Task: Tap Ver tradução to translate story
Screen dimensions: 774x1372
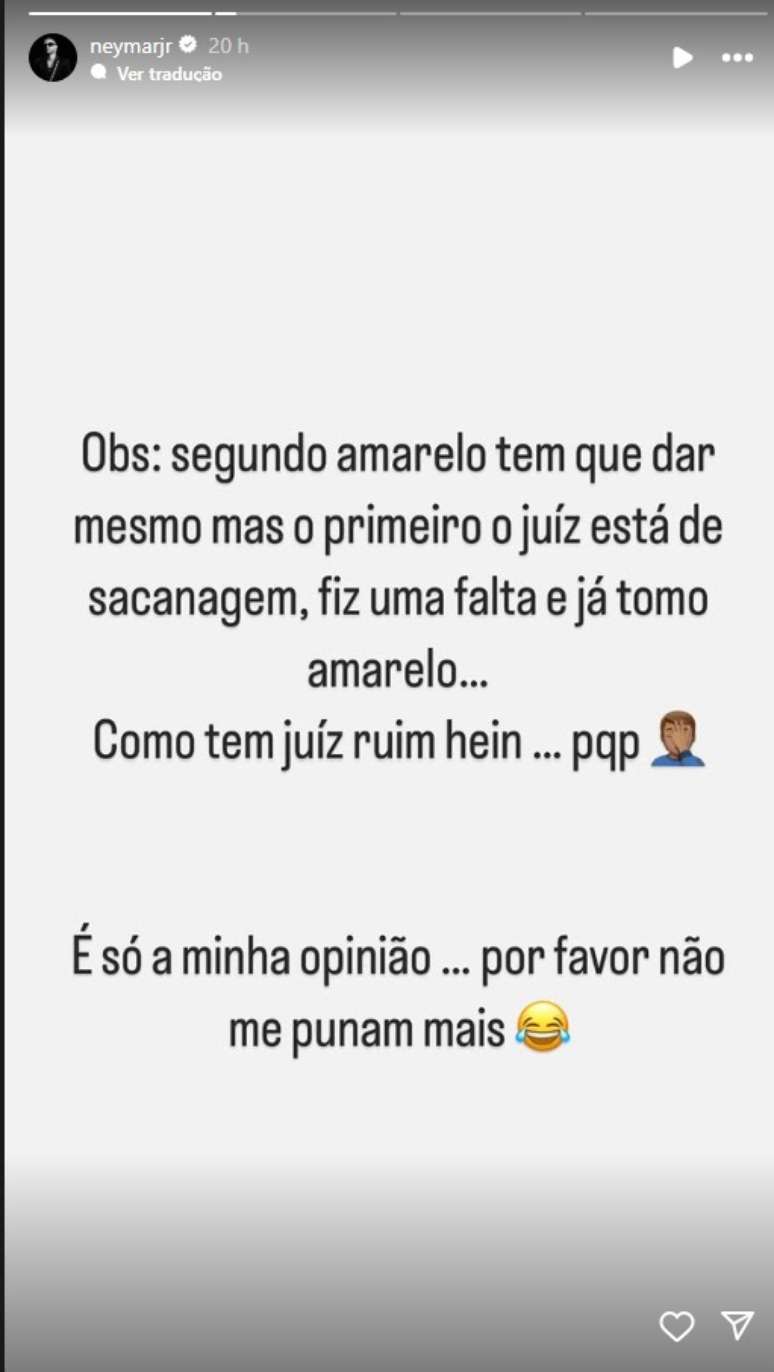Action: pyautogui.click(x=168, y=74)
